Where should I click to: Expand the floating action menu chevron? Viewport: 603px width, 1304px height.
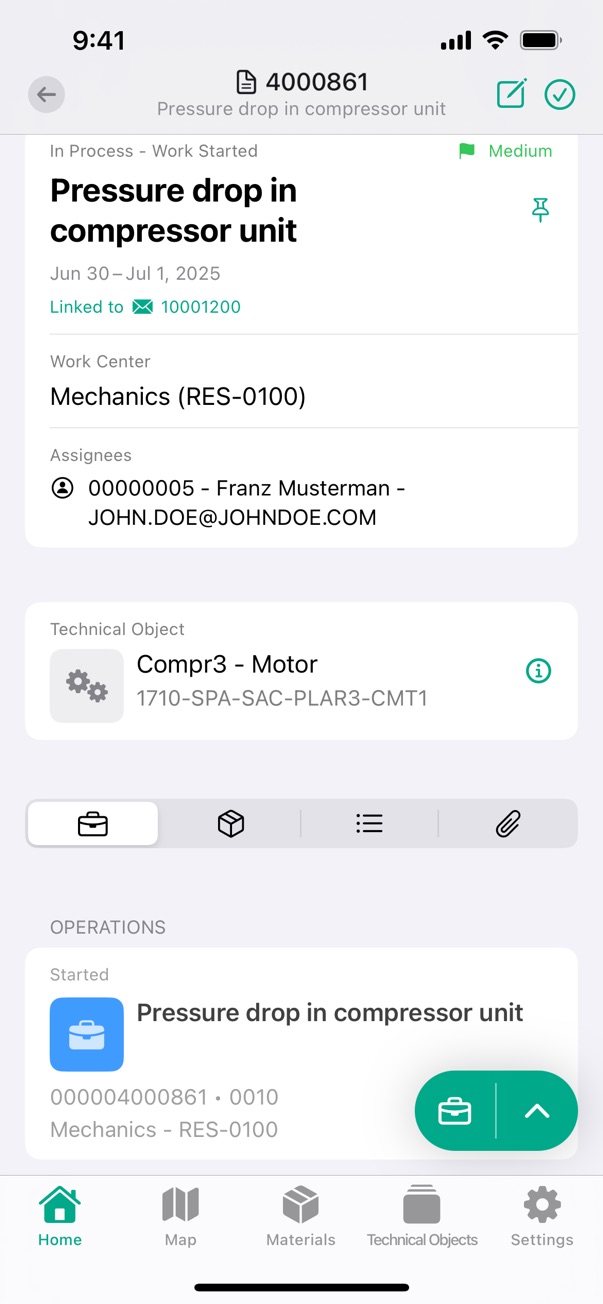[x=537, y=1111]
